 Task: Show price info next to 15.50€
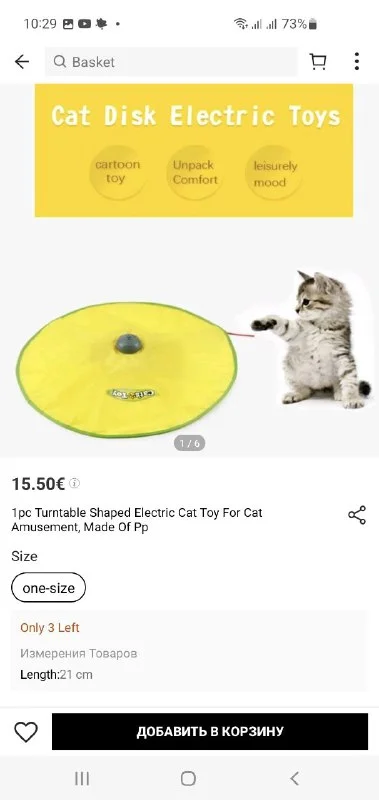click(x=74, y=483)
